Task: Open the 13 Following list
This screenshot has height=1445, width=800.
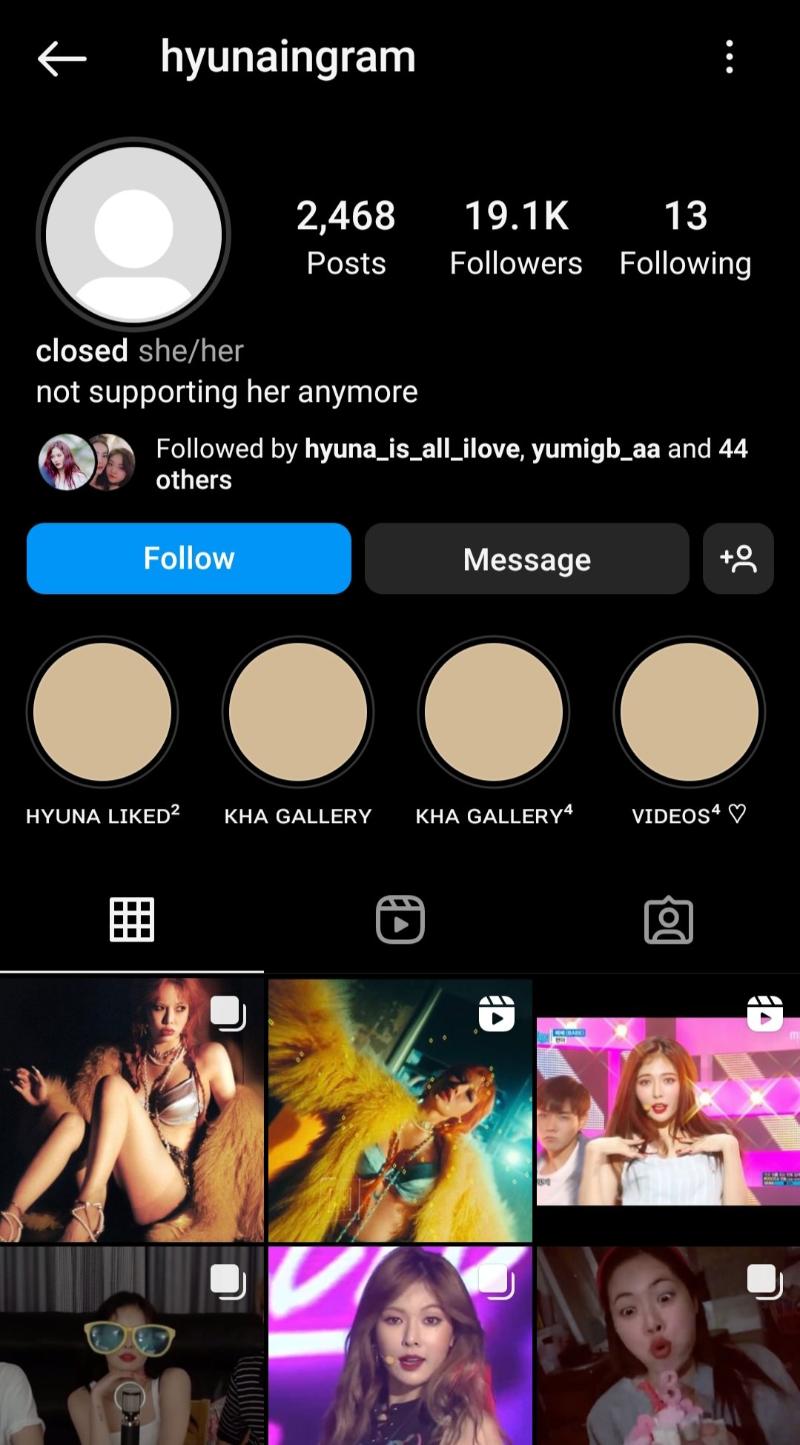Action: (685, 237)
